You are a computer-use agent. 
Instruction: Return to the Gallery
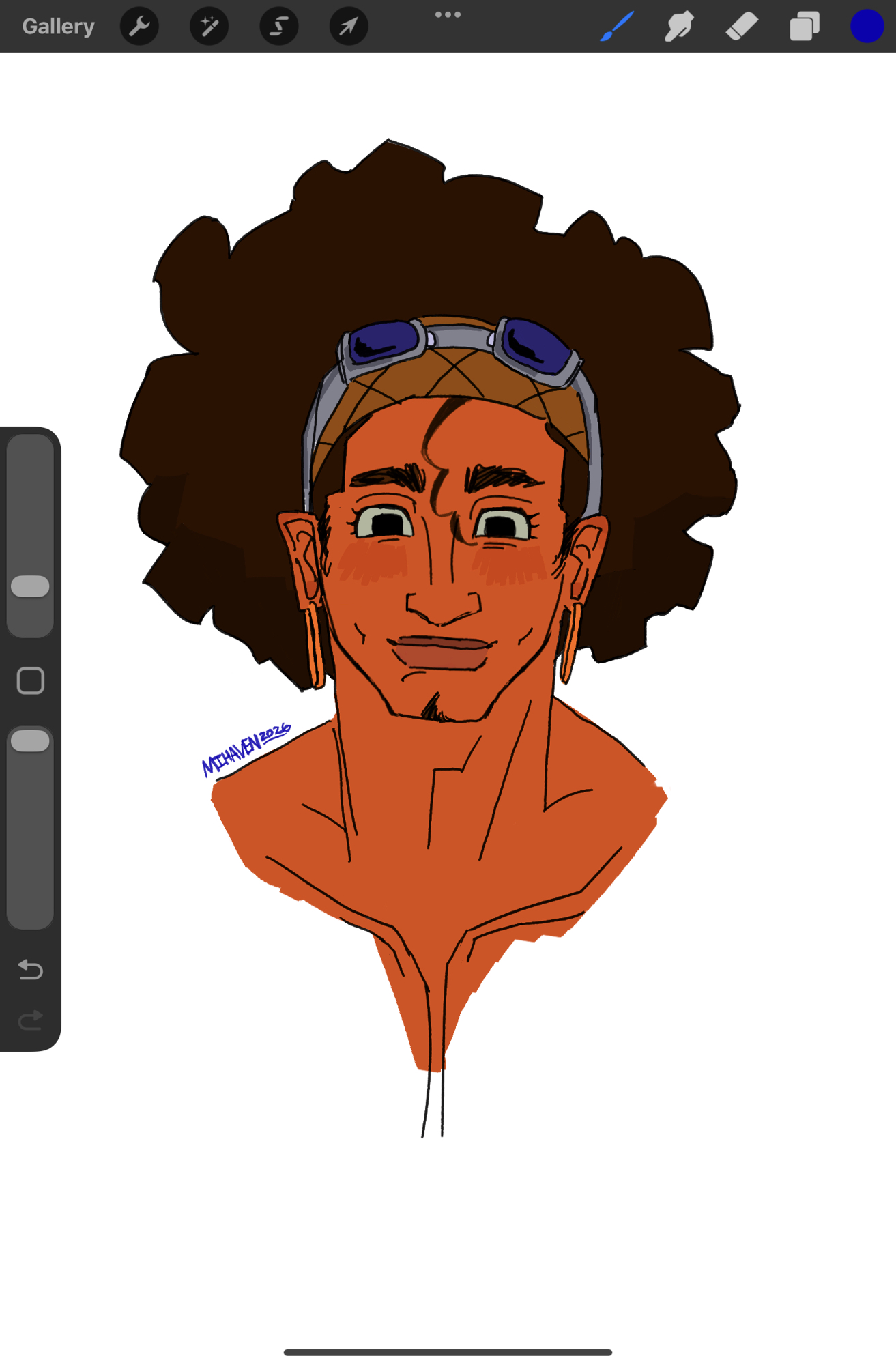tap(58, 27)
